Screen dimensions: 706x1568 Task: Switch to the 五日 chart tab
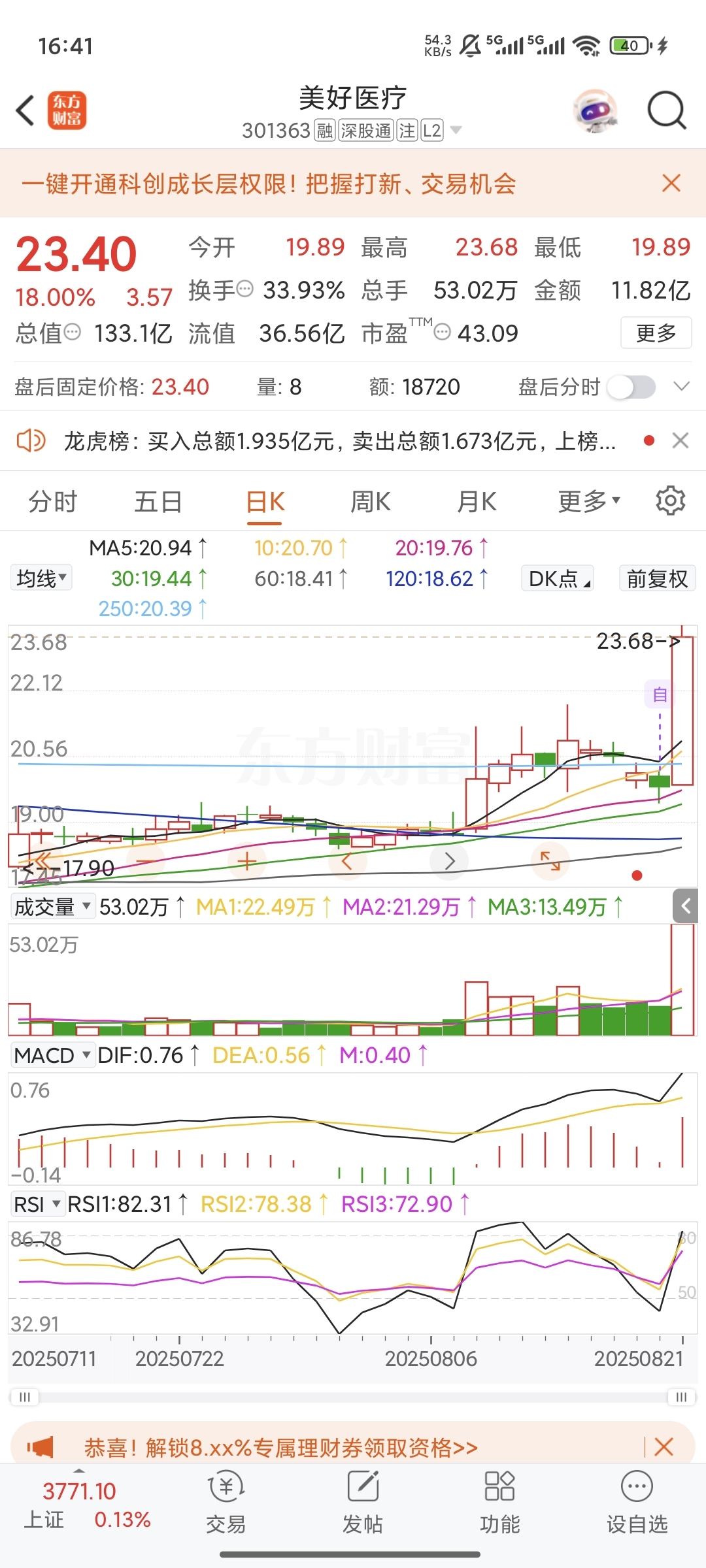click(x=158, y=502)
